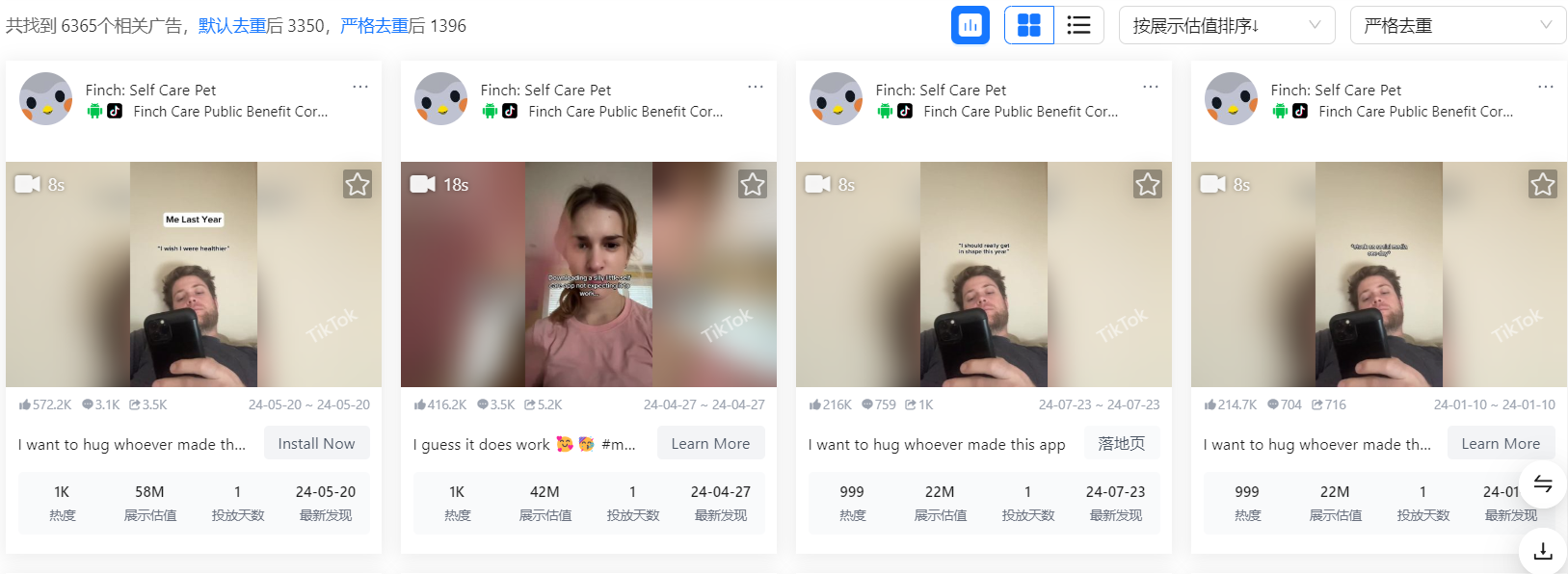This screenshot has height=574, width=1568.
Task: Open the chart statistics view
Action: [970, 25]
